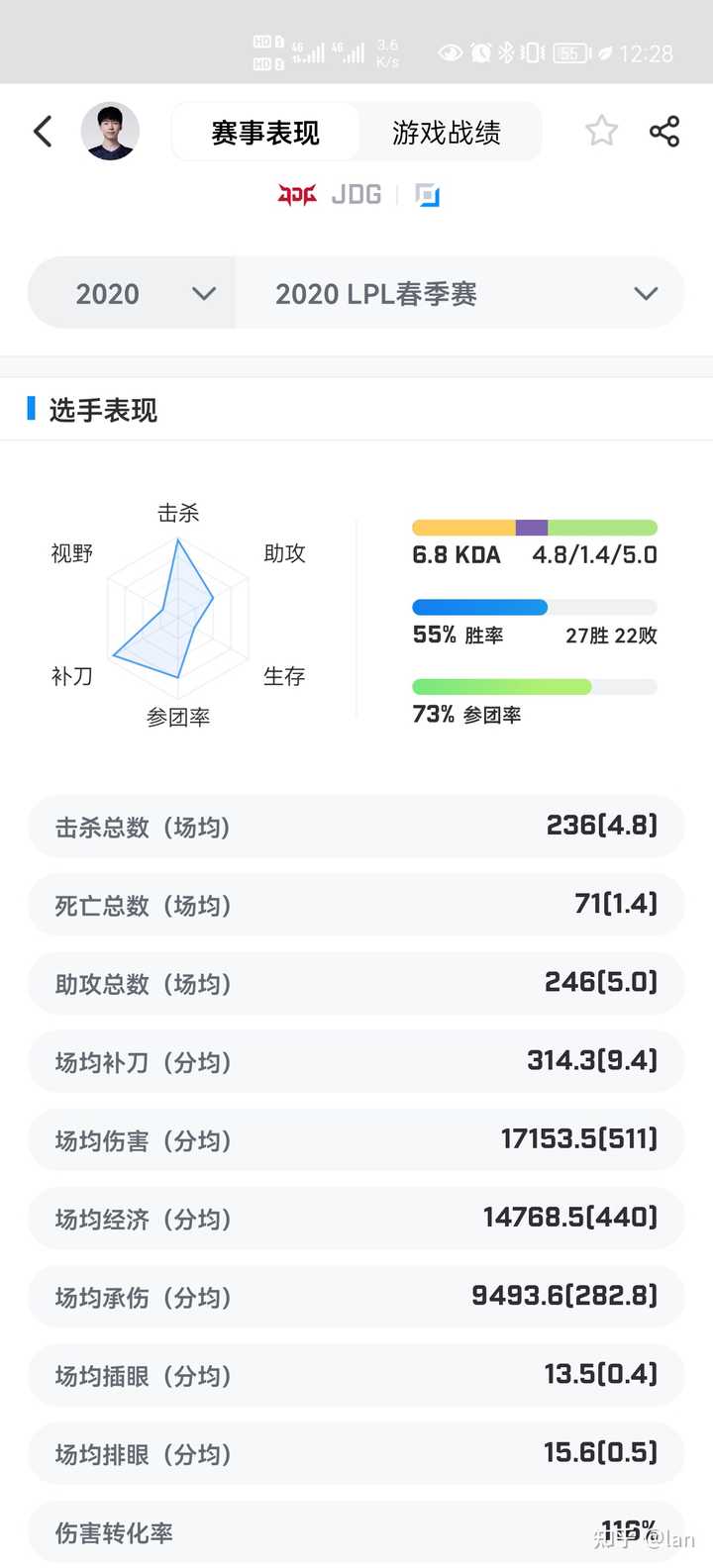Tap the player avatar photo
The height and width of the screenshot is (1568, 713).
[x=111, y=130]
